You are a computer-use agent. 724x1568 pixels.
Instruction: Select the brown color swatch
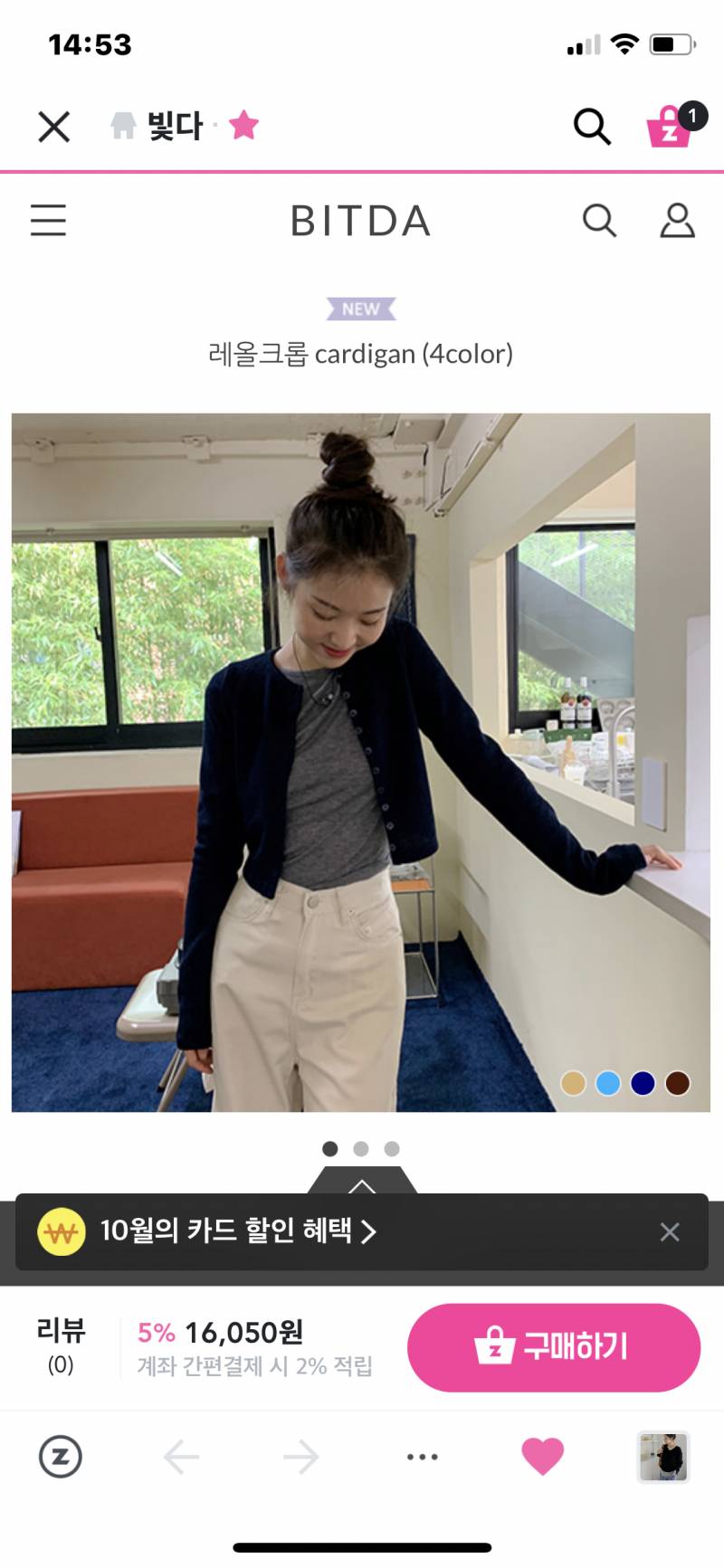678,1083
